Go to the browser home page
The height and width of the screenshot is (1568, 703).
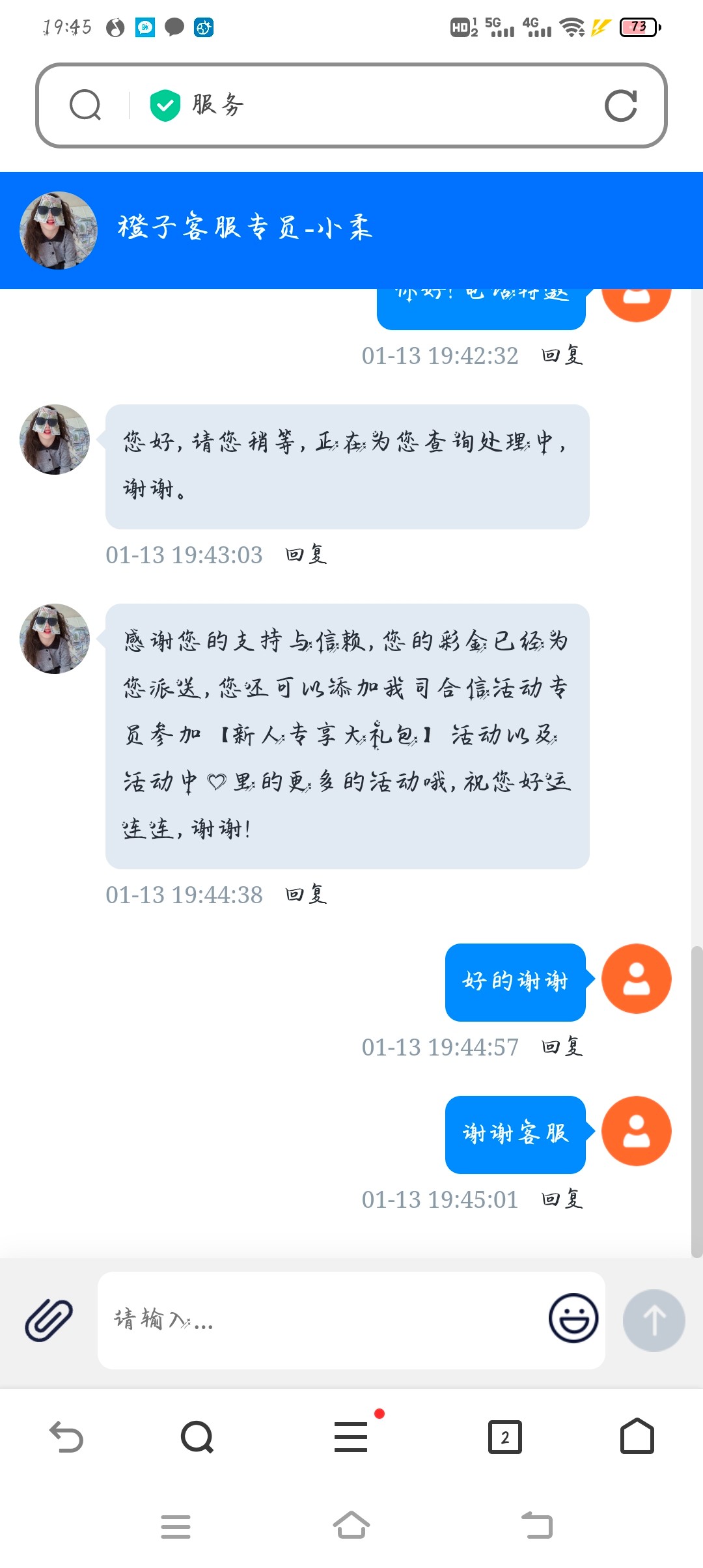click(637, 1436)
